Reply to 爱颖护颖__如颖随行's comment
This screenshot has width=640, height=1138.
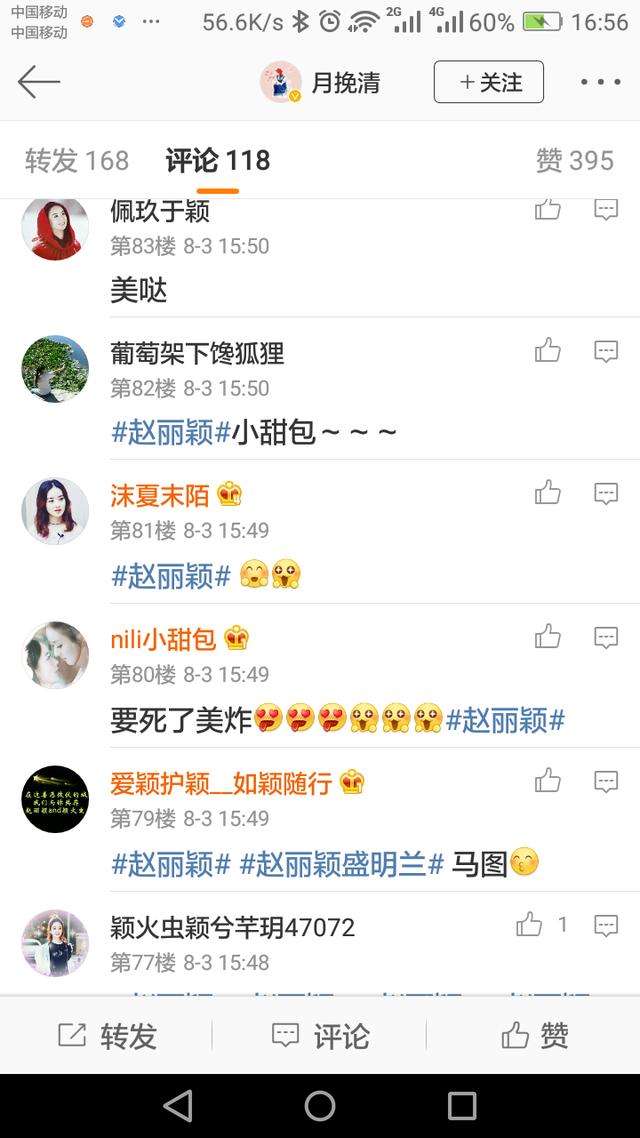[606, 781]
